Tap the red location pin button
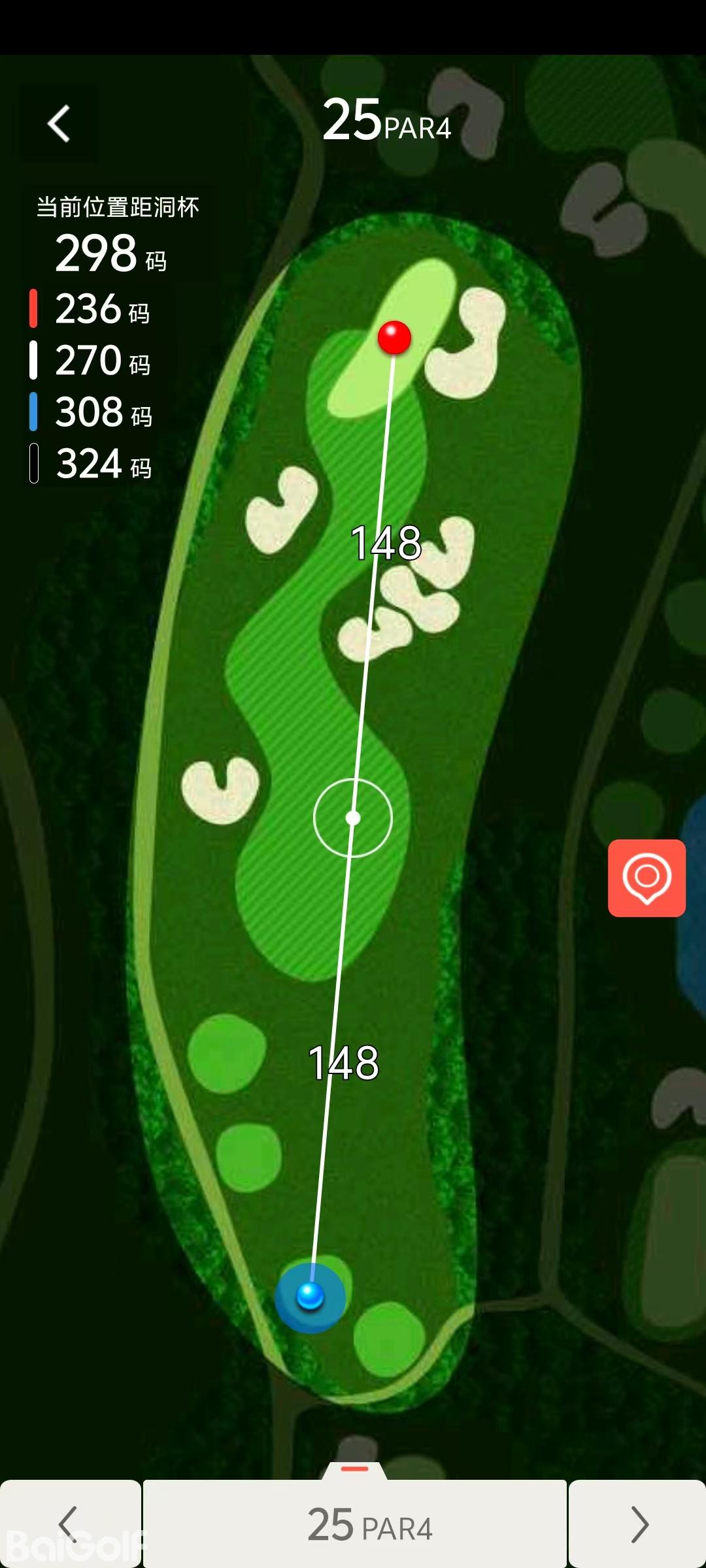Image resolution: width=706 pixels, height=1568 pixels. click(647, 878)
